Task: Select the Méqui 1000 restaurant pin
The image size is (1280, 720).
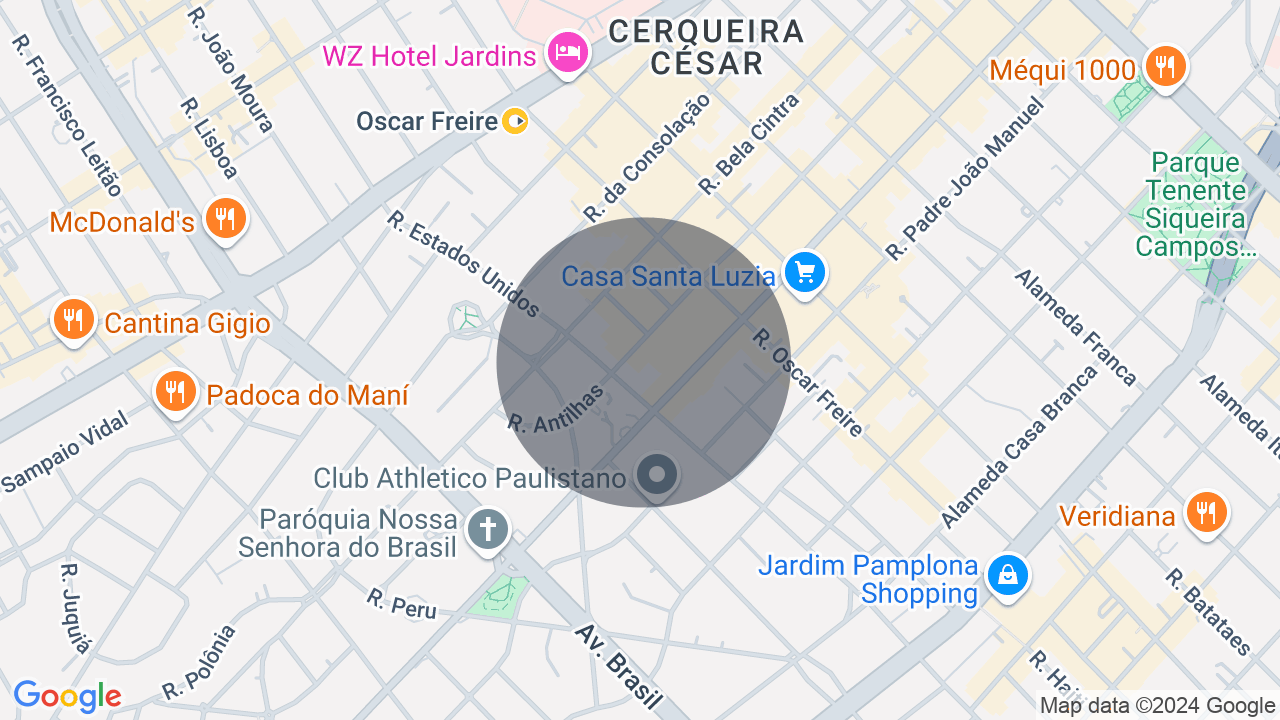Action: 1164,68
